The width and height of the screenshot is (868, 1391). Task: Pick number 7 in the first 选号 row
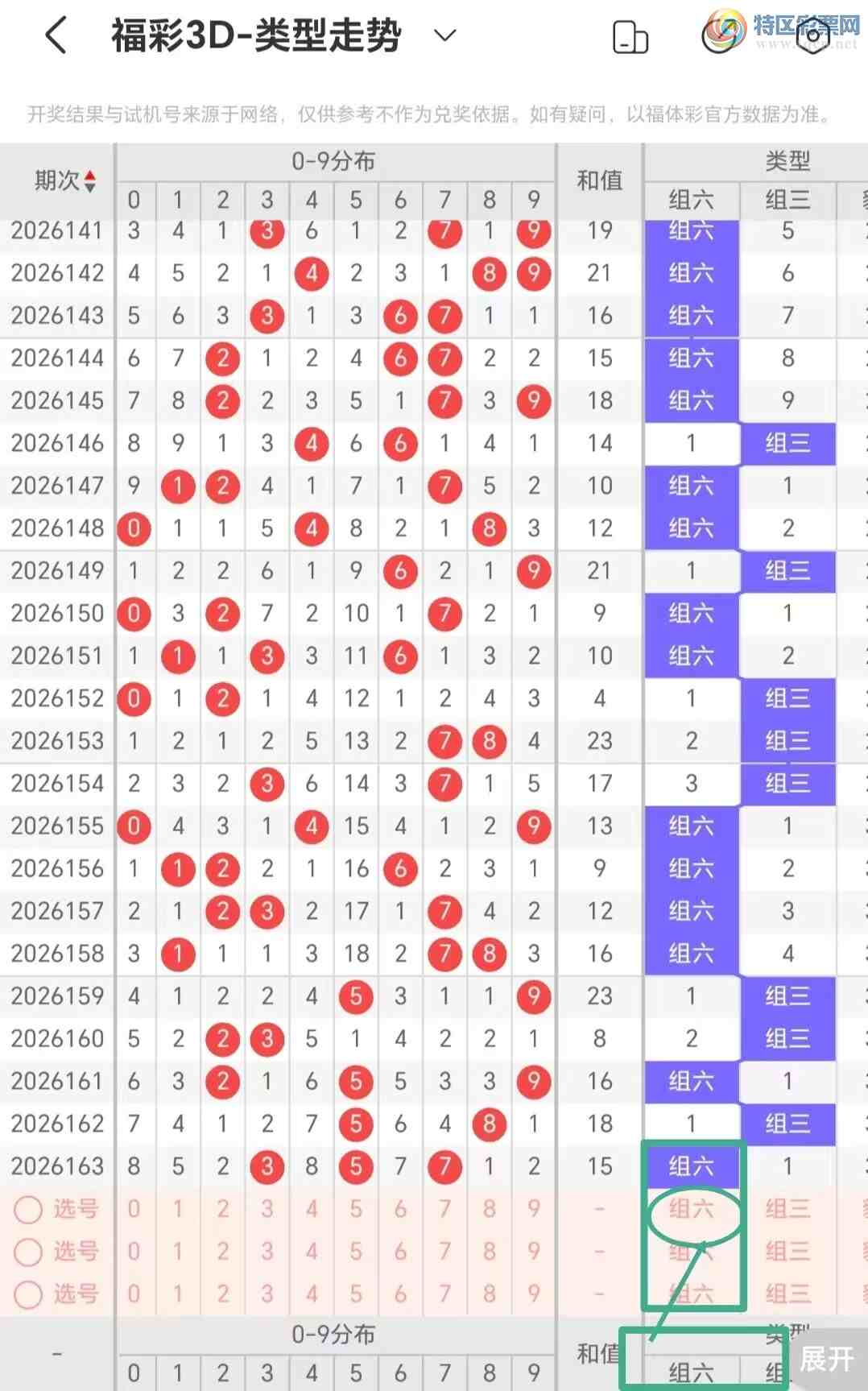click(x=444, y=1208)
